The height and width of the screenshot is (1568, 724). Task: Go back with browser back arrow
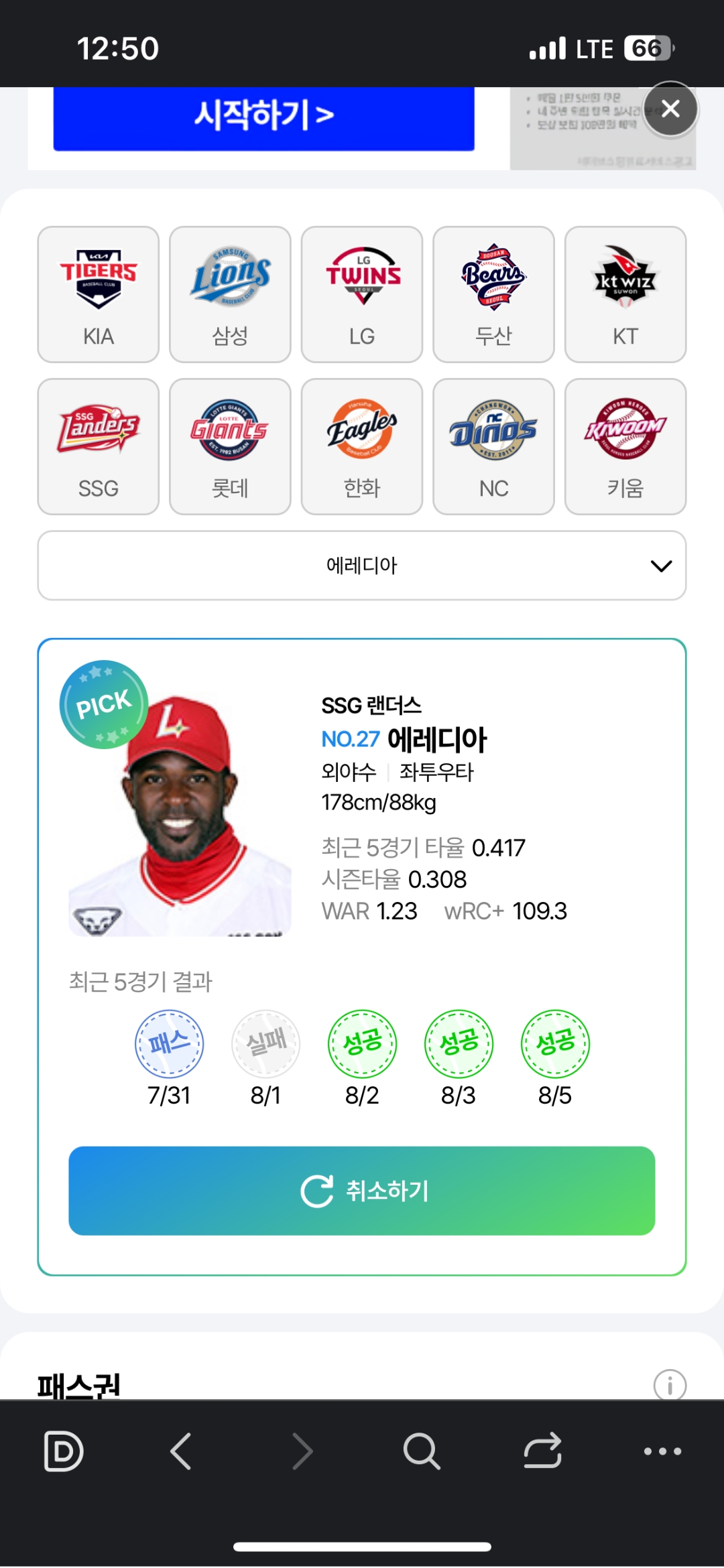(181, 1451)
